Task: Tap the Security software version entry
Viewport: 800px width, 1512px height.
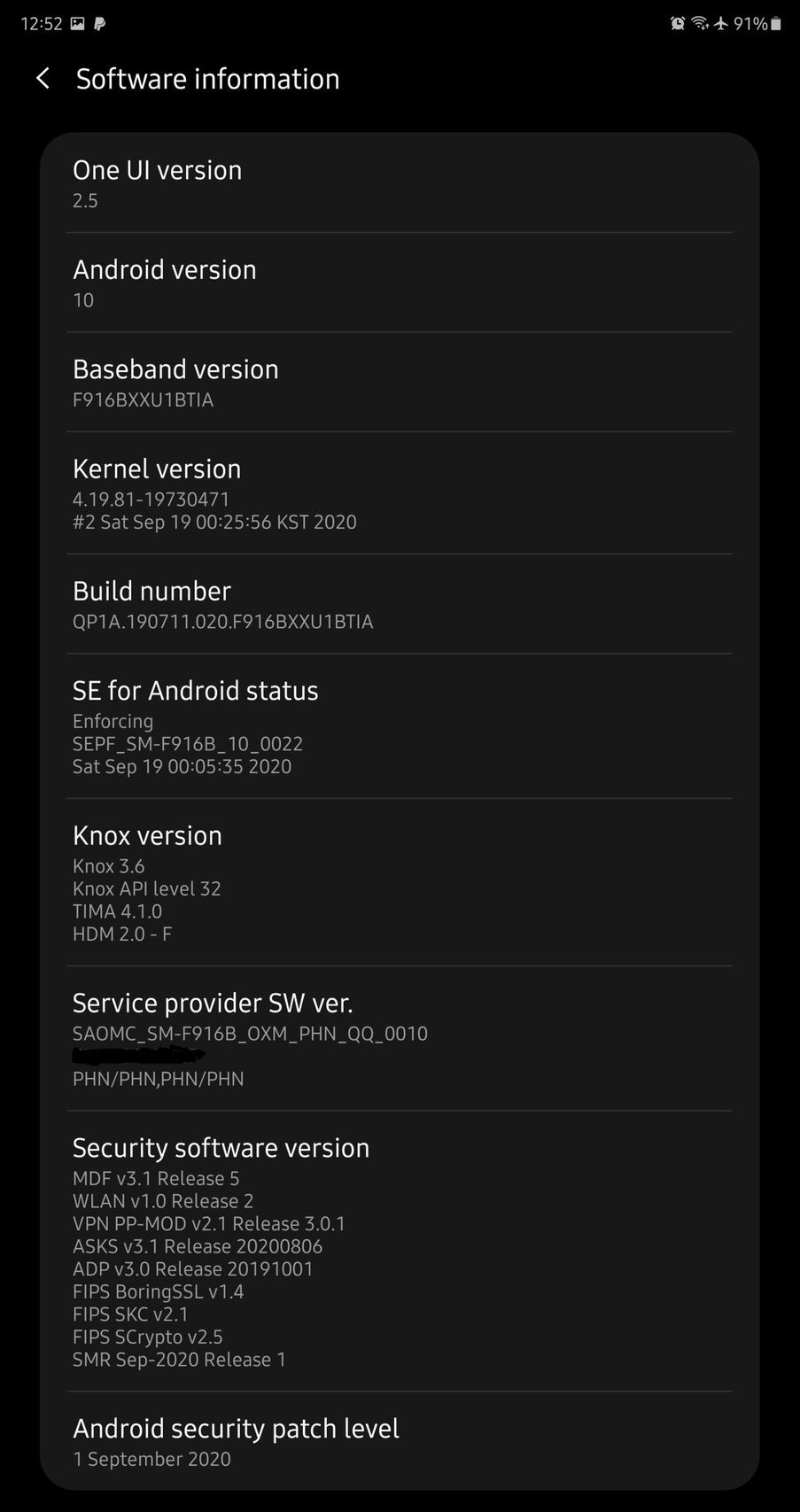Action: 399,1249
